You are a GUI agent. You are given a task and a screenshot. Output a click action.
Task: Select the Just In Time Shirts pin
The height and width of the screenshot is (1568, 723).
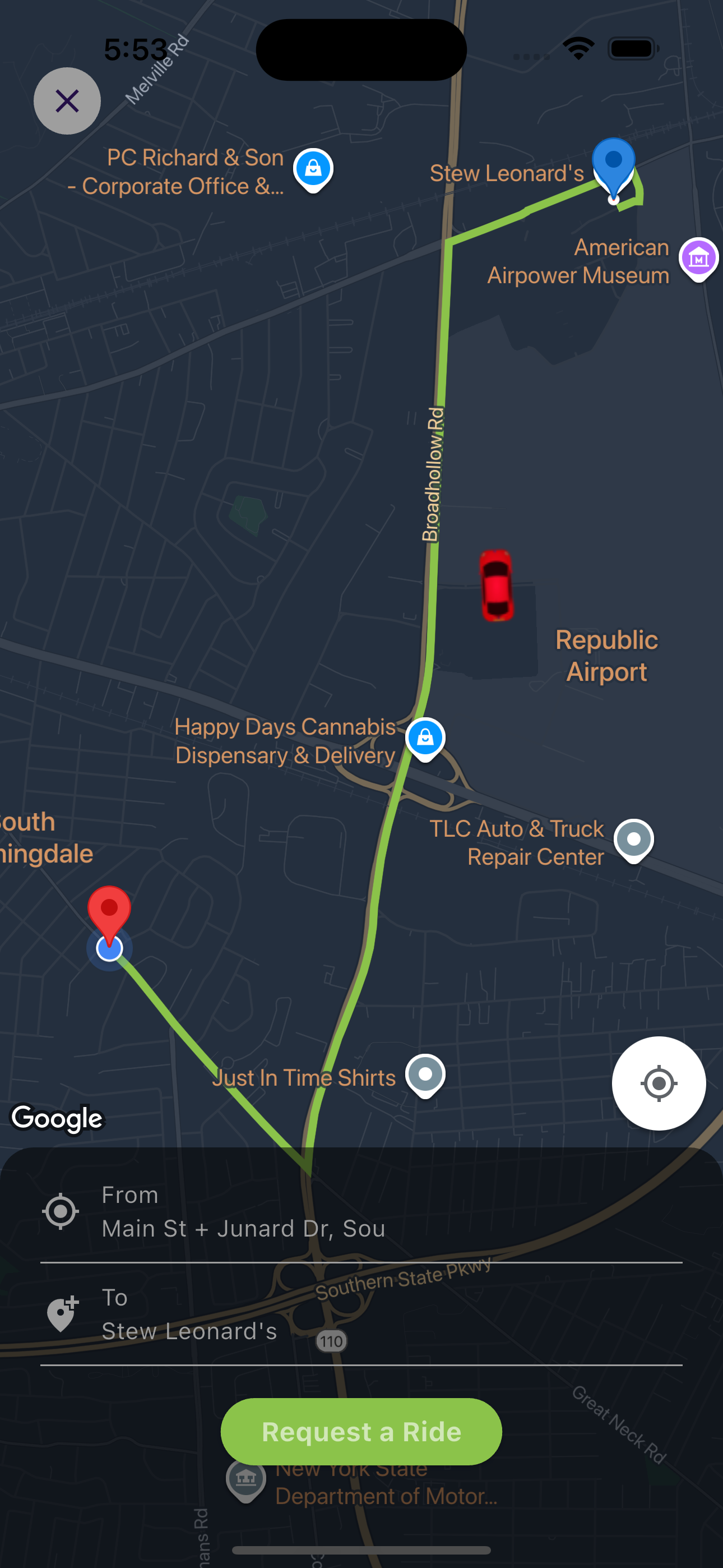[425, 1074]
